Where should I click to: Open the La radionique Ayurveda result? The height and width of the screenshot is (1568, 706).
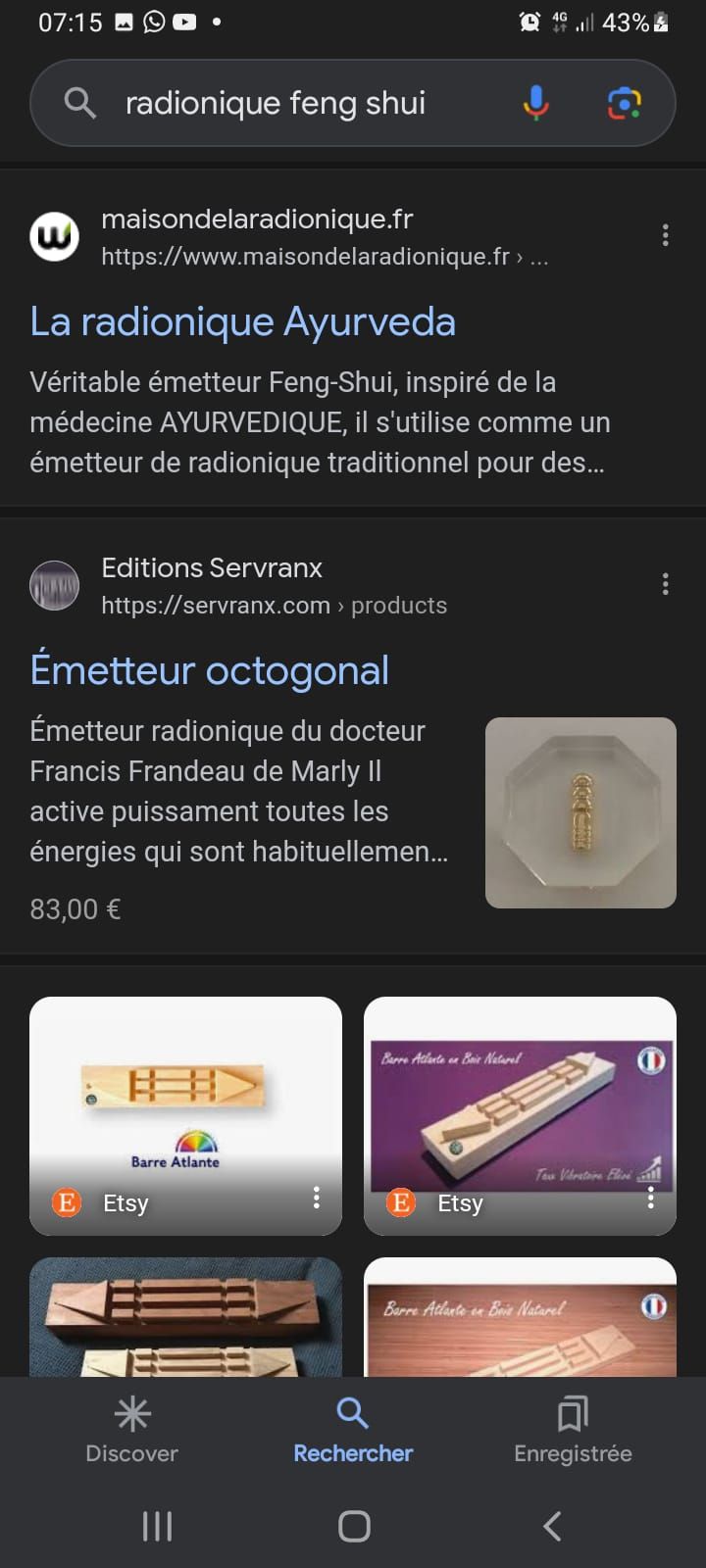[x=242, y=322]
